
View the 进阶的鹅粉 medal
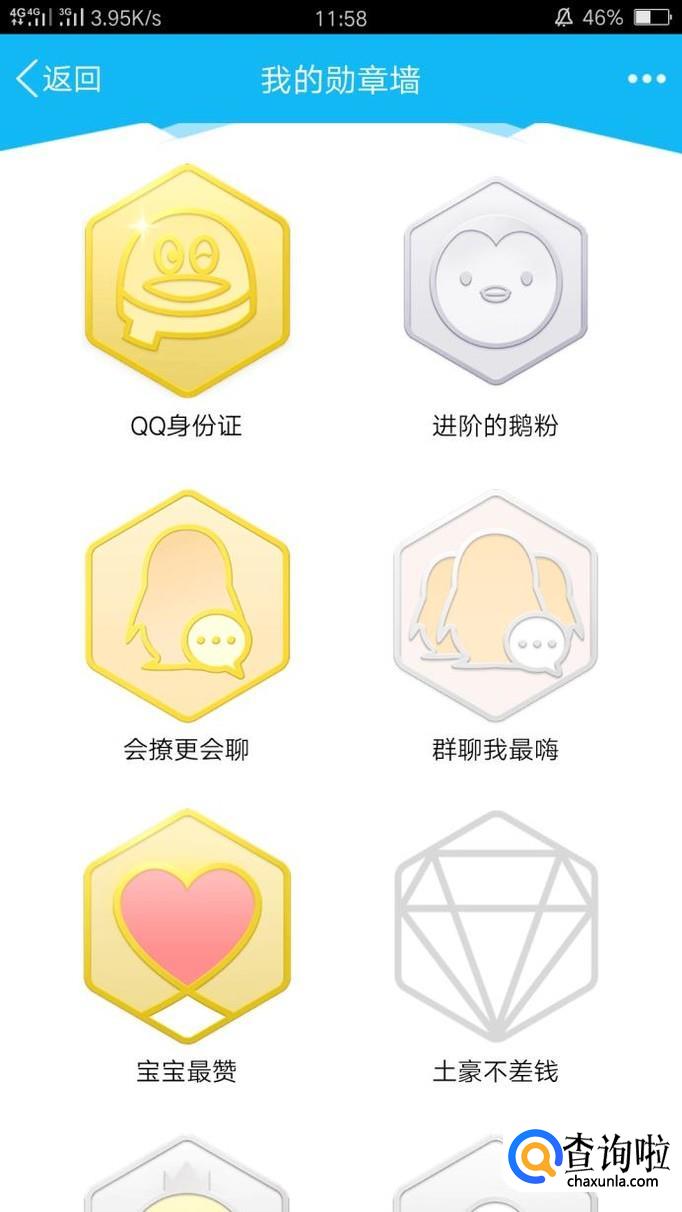click(x=496, y=281)
